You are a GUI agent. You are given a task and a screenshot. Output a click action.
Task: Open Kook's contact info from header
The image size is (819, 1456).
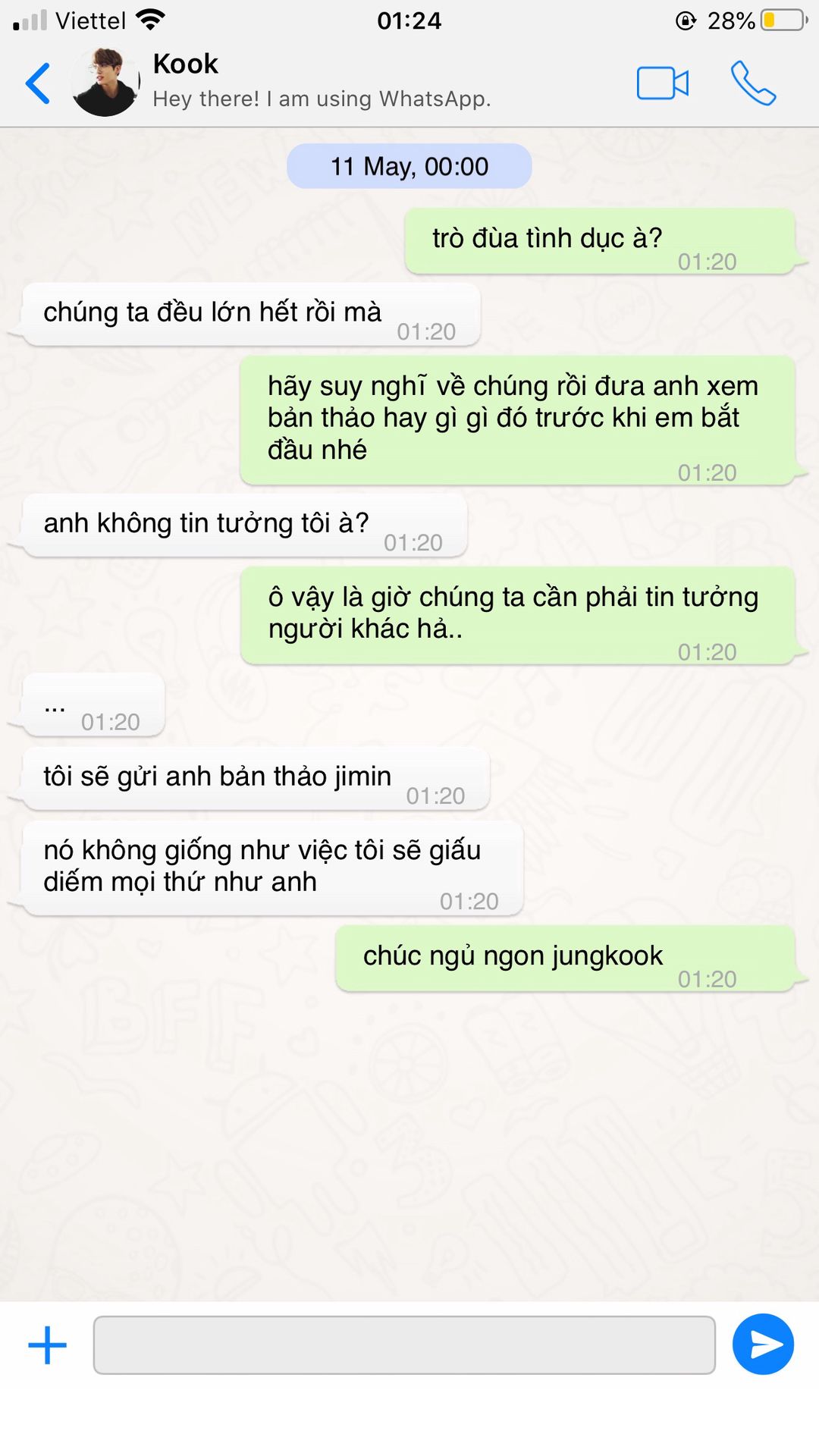point(185,64)
